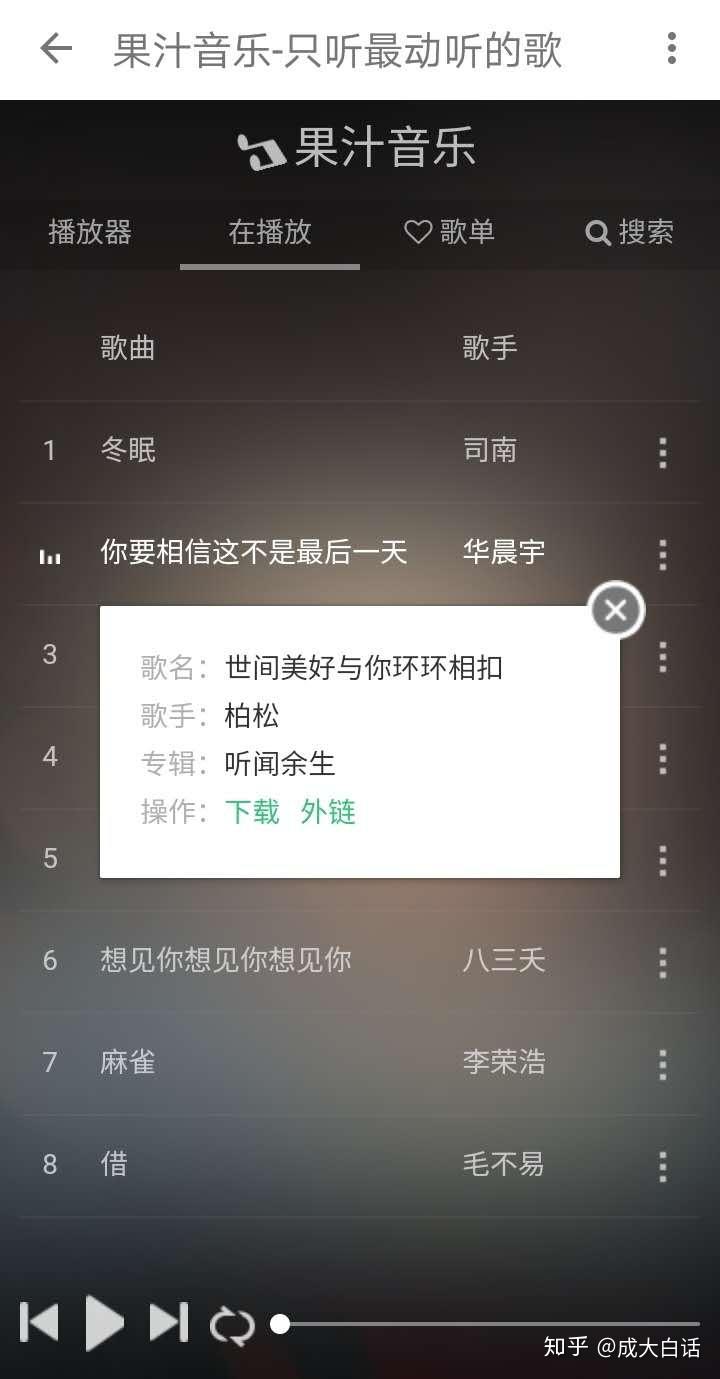
Task: Open more options for 冬眠
Action: pos(662,452)
